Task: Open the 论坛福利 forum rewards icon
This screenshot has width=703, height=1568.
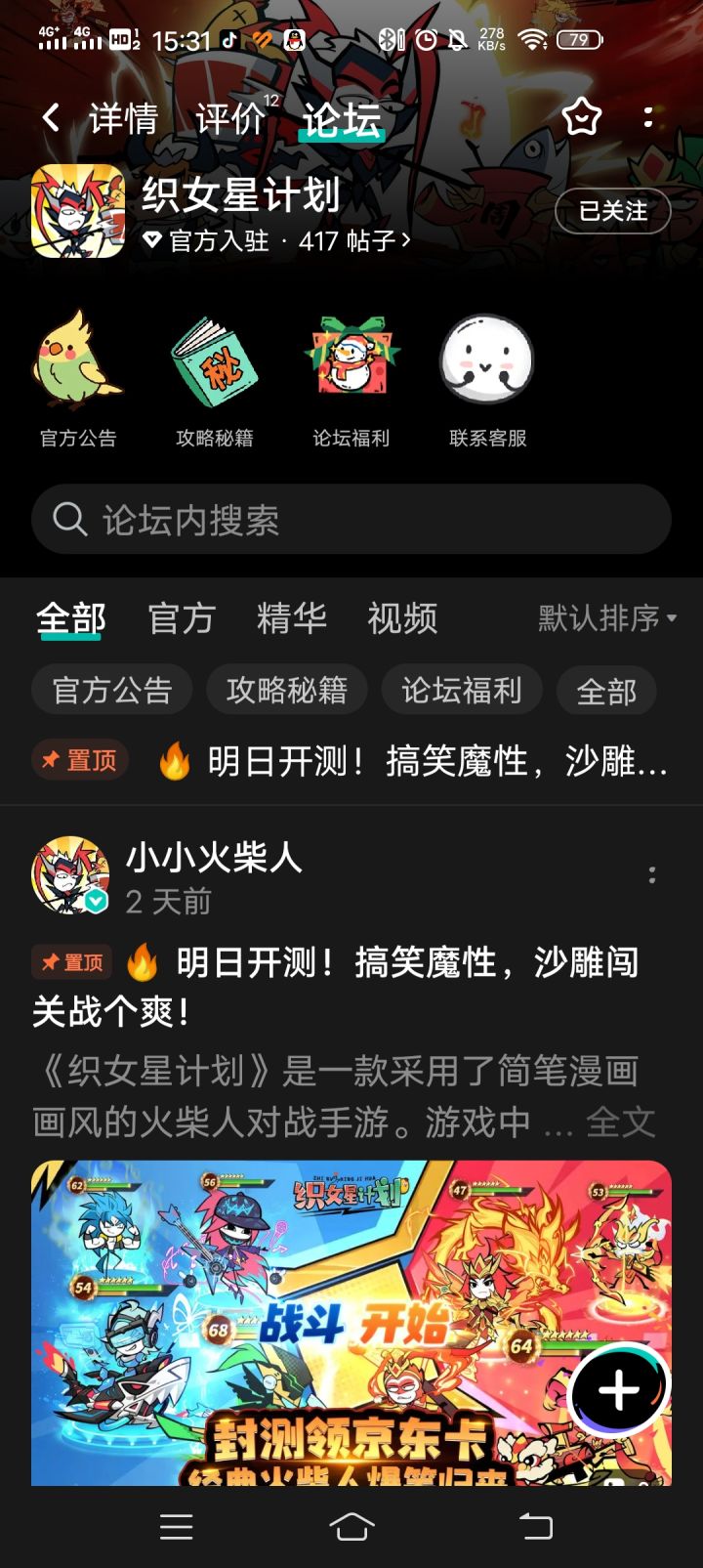Action: [351, 371]
